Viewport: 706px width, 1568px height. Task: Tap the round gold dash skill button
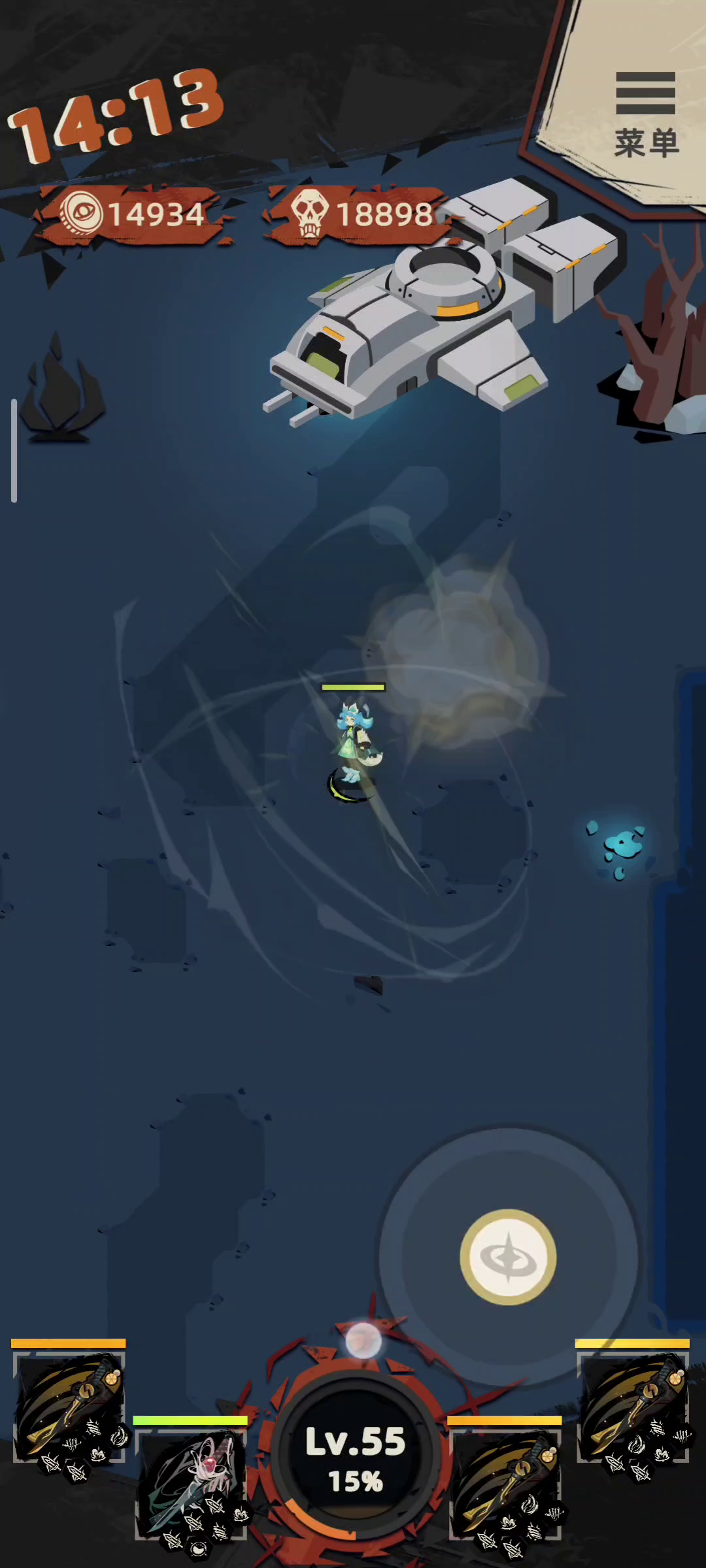point(509,1256)
